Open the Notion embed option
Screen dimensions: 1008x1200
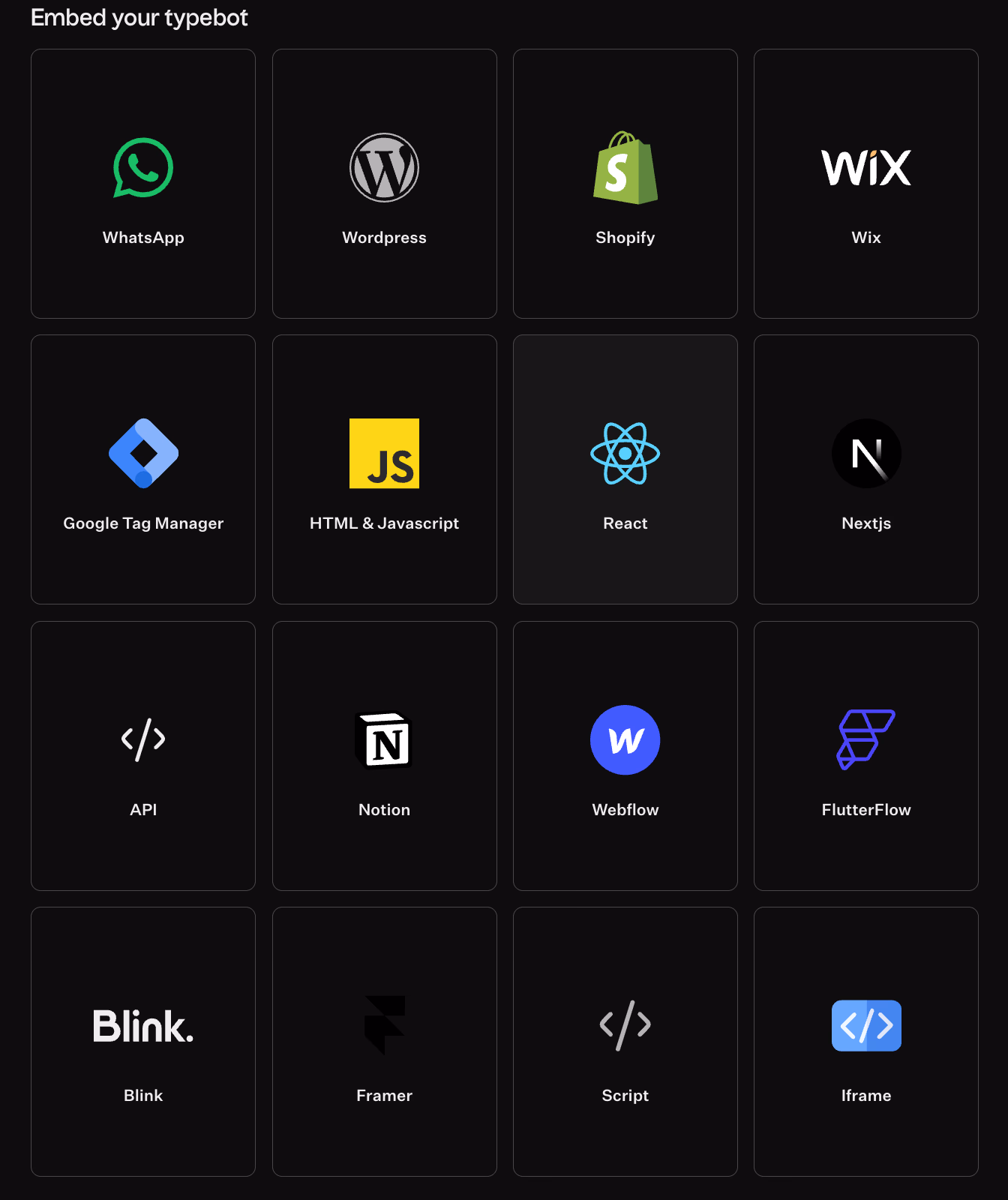(x=384, y=756)
